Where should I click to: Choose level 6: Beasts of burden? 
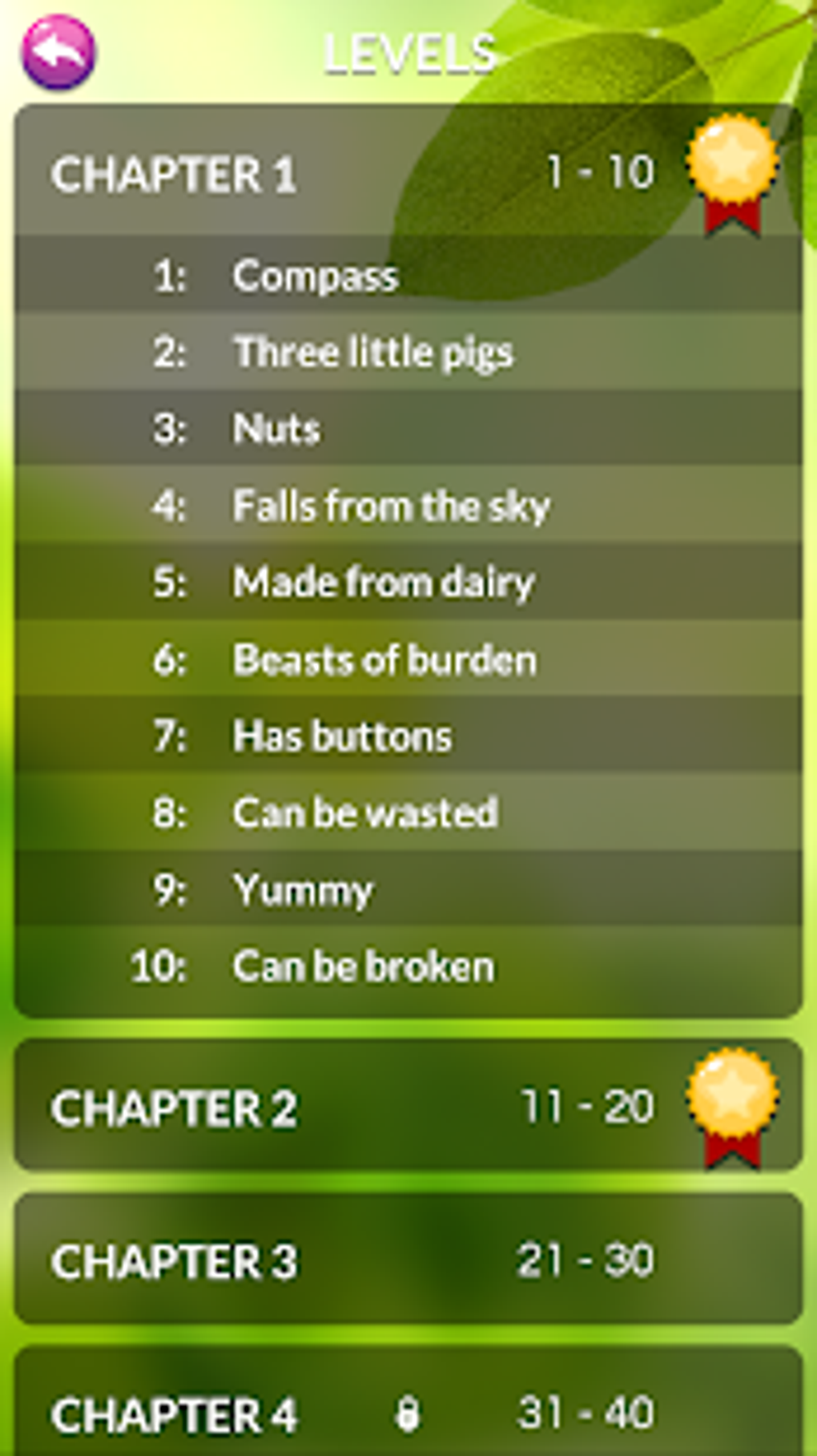408,659
